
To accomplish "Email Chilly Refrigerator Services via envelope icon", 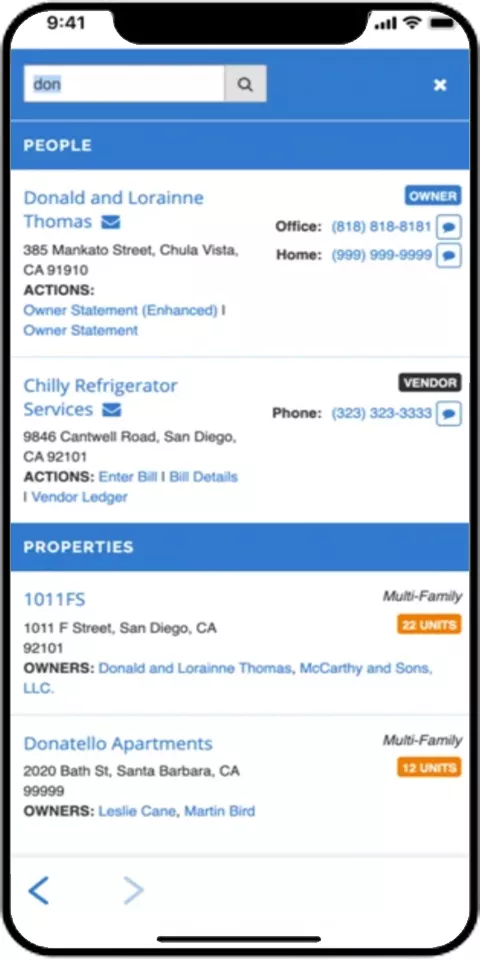I will pyautogui.click(x=111, y=409).
